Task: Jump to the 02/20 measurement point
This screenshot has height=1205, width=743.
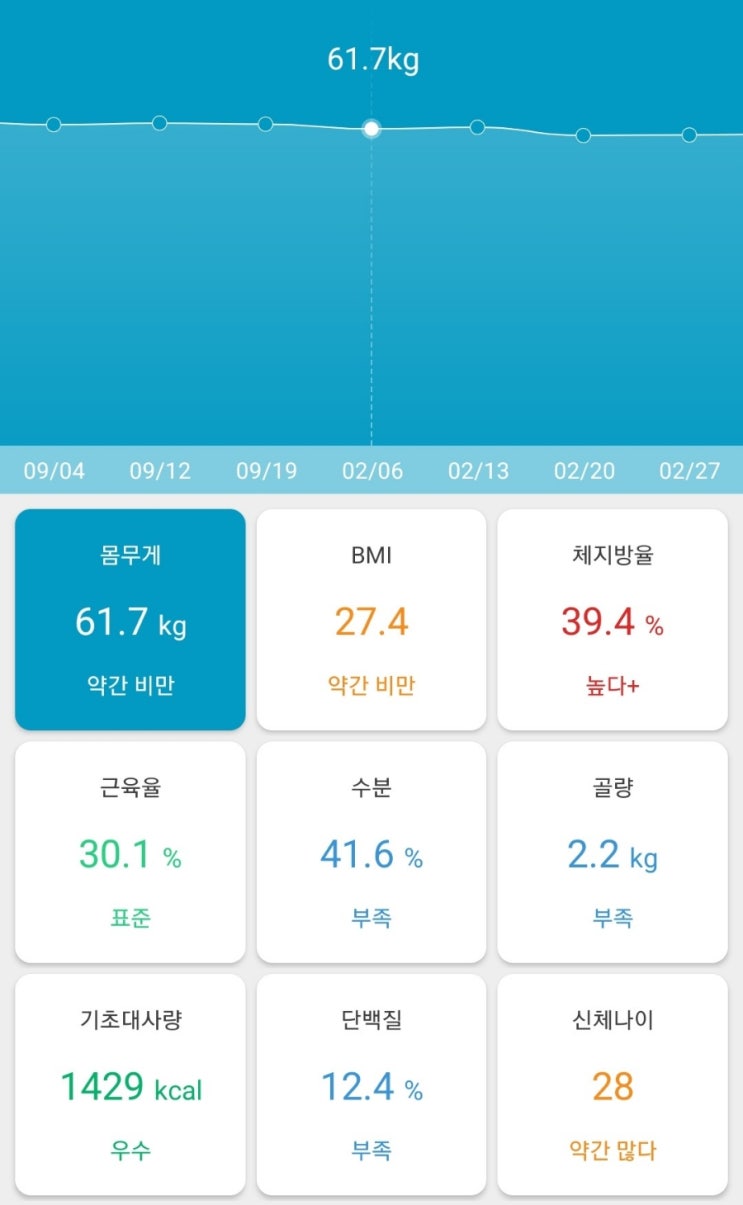Action: [583, 135]
